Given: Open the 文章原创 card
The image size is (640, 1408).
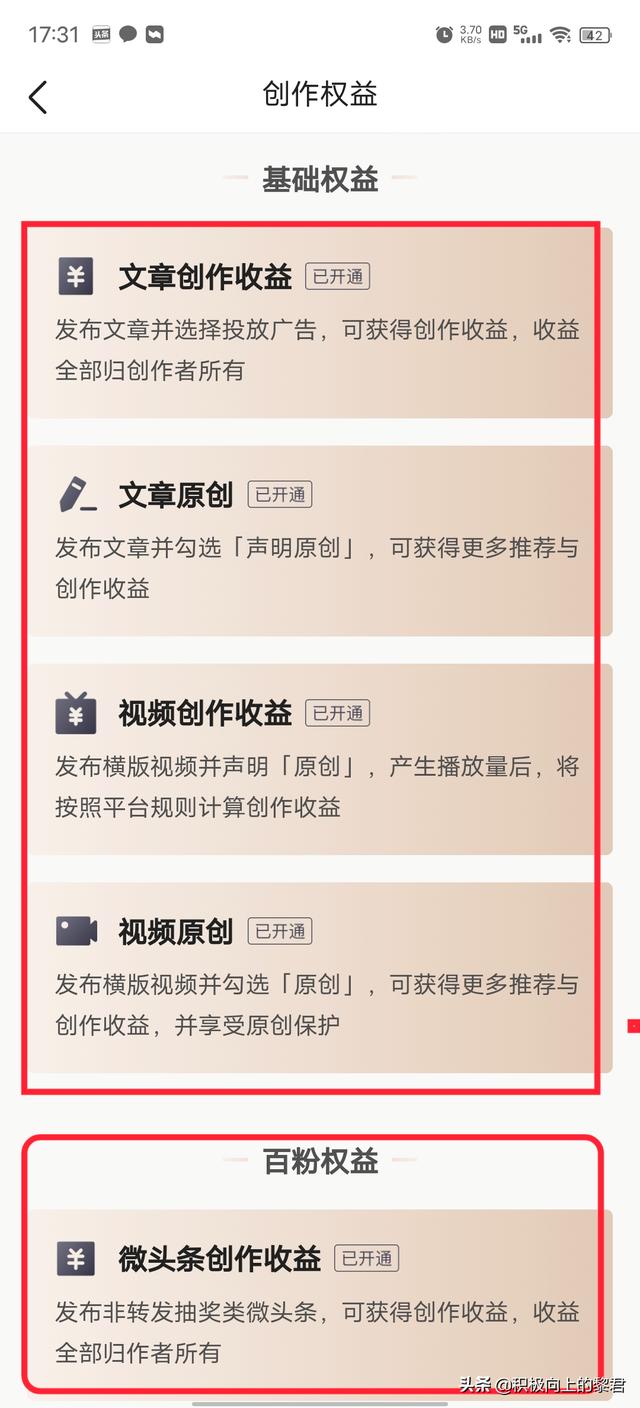Looking at the screenshot, I should [x=318, y=540].
